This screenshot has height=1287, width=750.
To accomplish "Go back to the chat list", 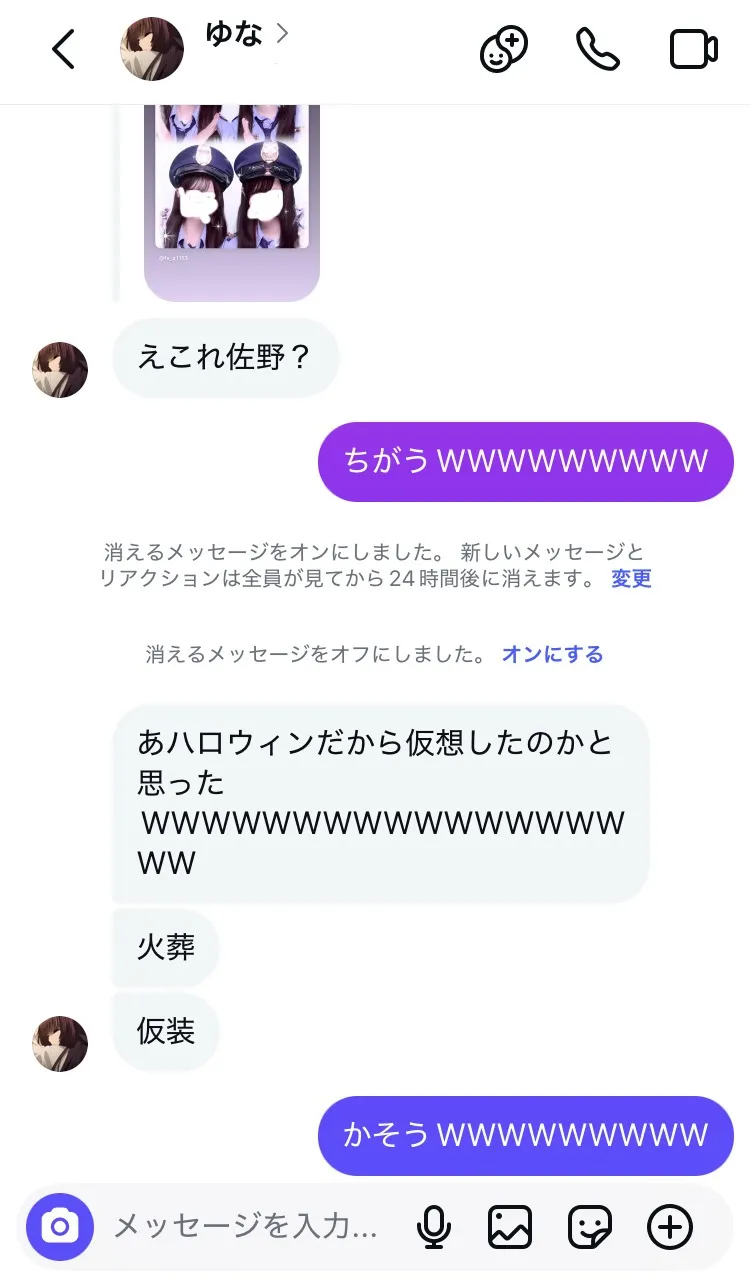I will click(63, 49).
